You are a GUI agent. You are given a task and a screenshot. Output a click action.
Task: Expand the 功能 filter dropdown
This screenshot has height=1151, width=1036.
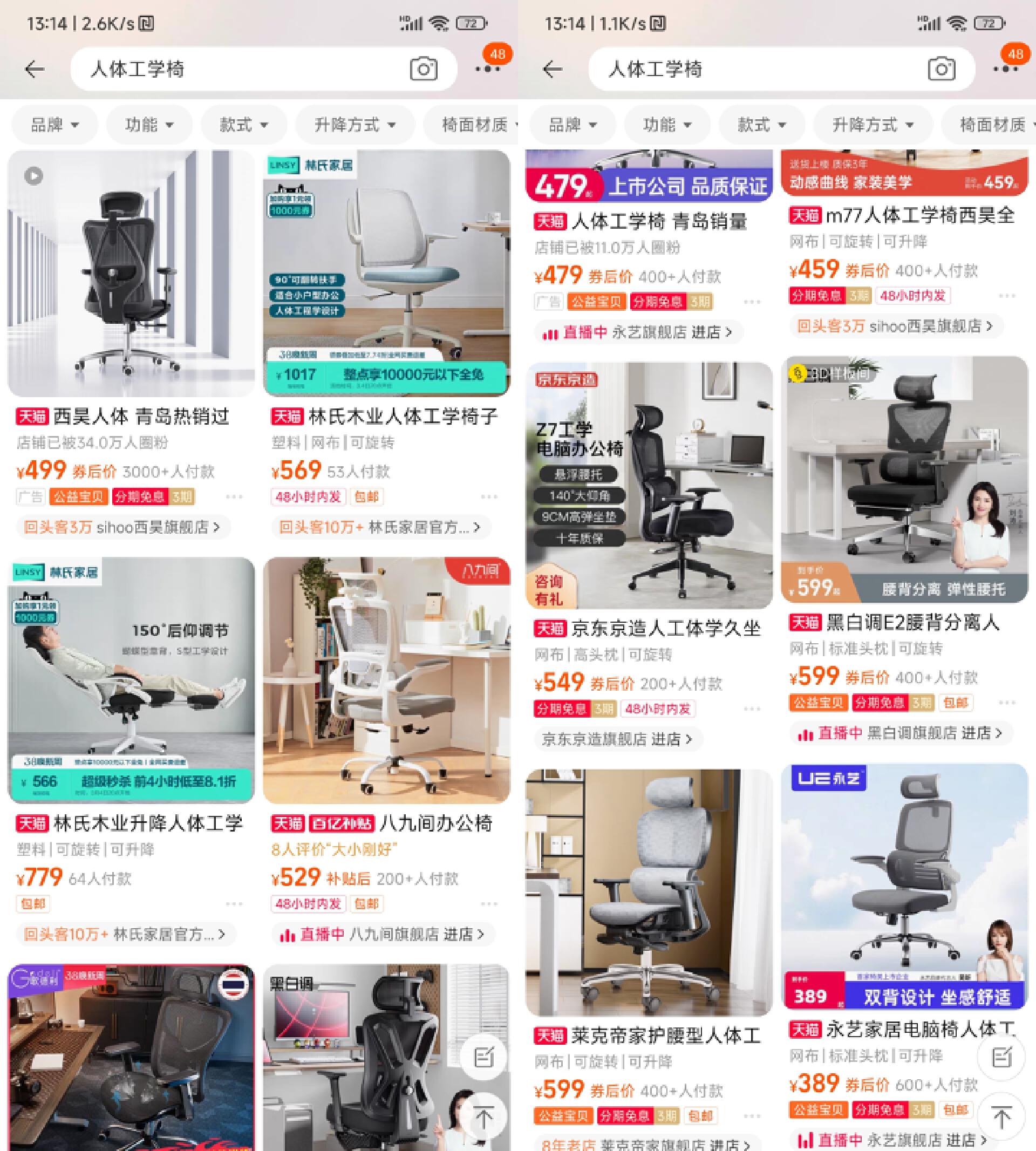149,125
